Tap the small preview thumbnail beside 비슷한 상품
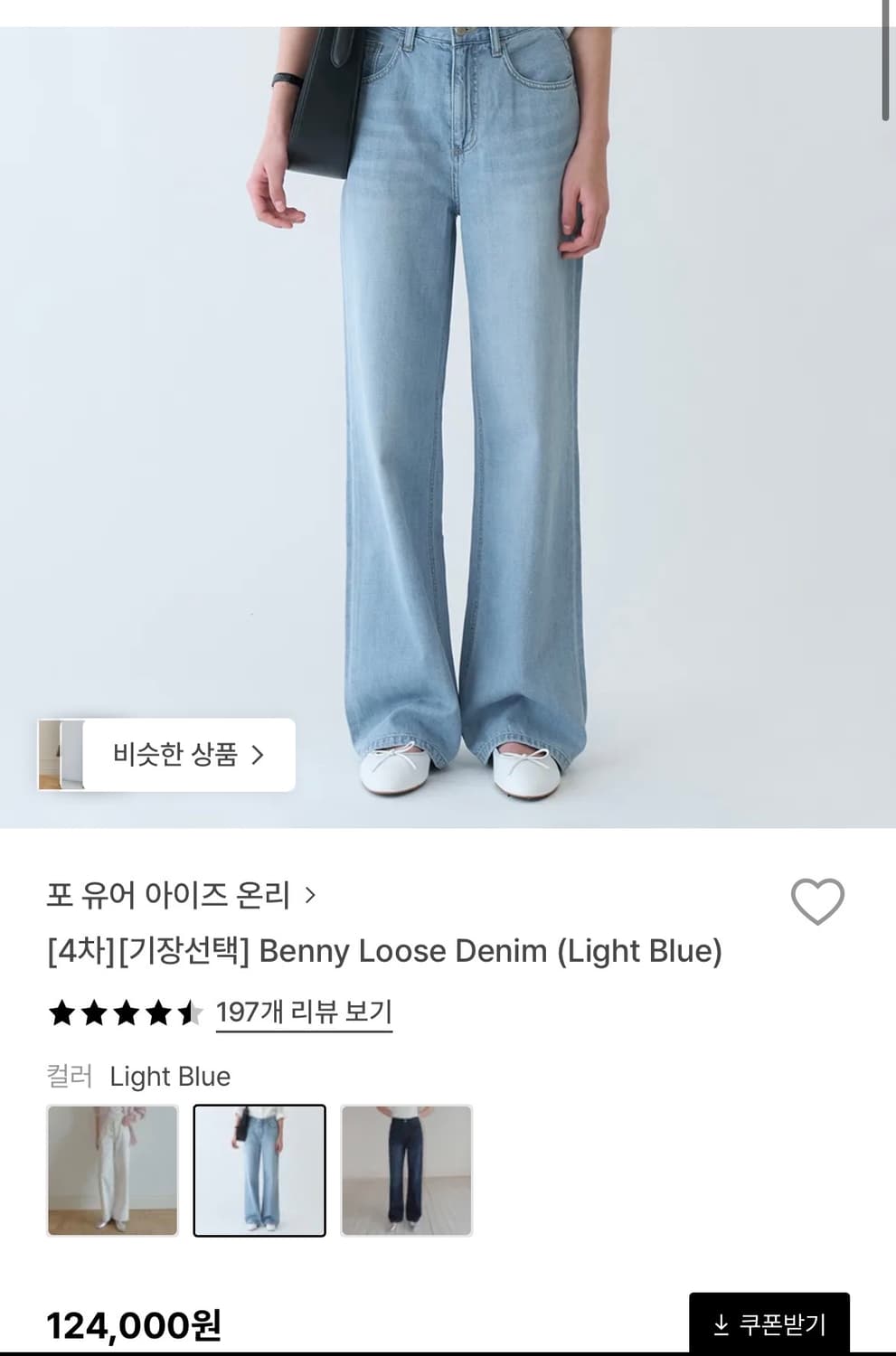 [x=61, y=756]
